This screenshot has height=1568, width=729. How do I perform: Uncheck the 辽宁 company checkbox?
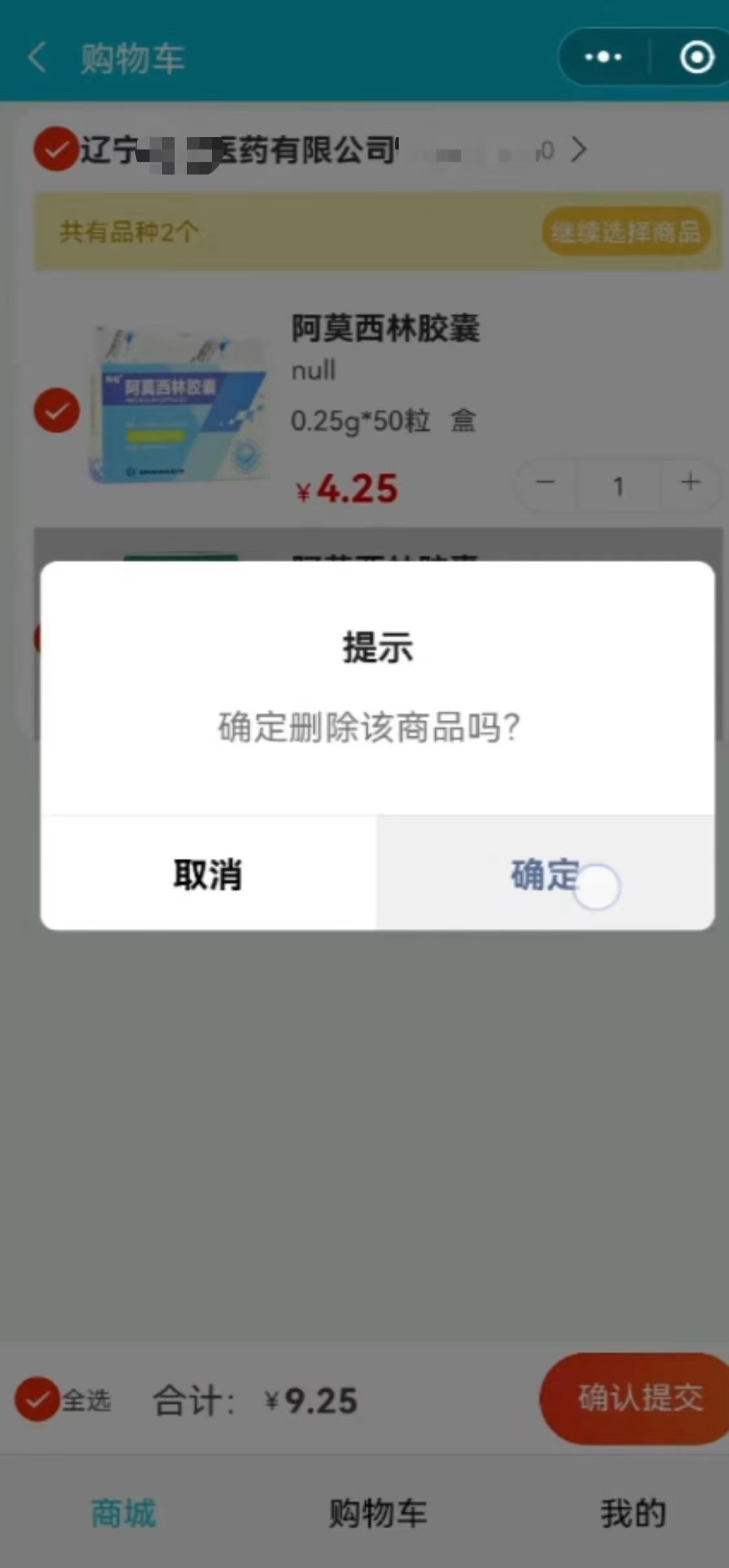tap(56, 149)
